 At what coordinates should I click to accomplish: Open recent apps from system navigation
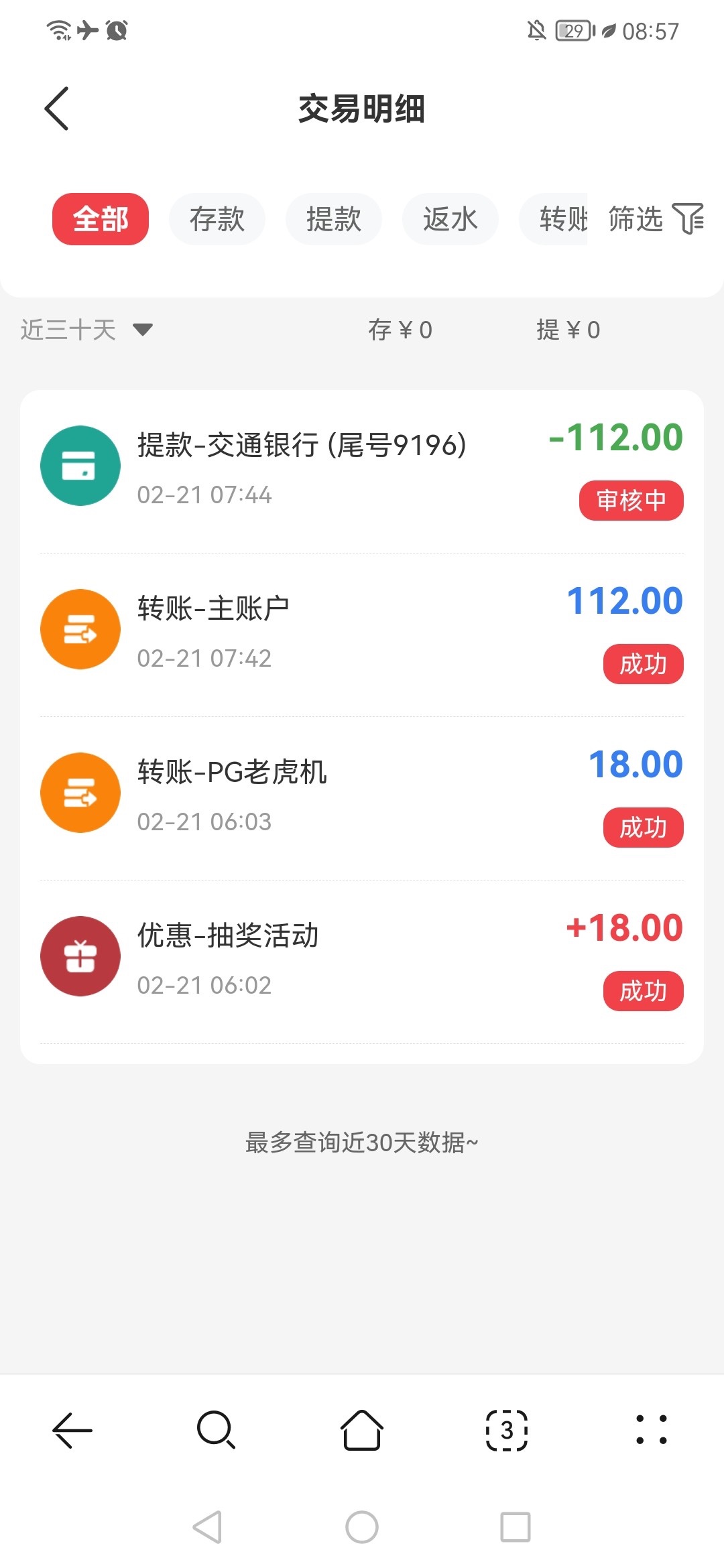(x=516, y=1527)
